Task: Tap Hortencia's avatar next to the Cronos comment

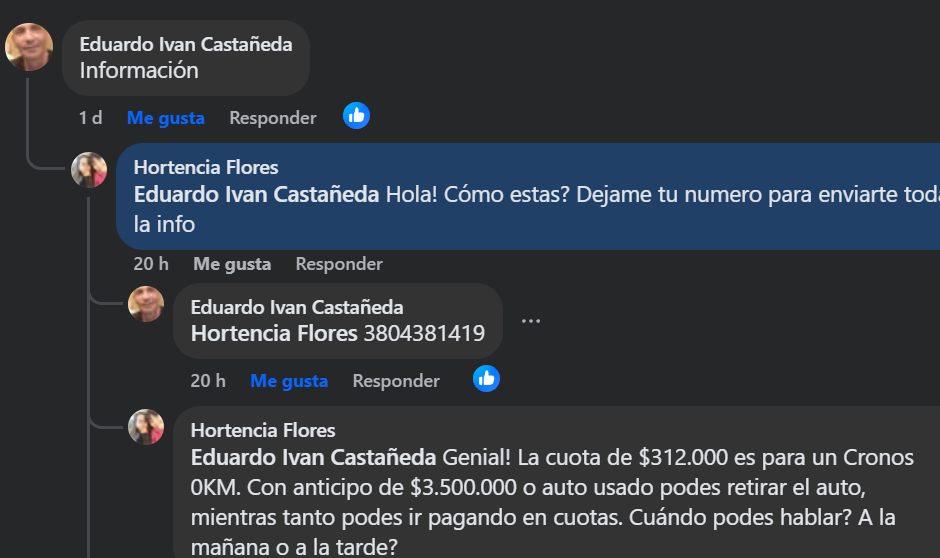Action: 146,428
